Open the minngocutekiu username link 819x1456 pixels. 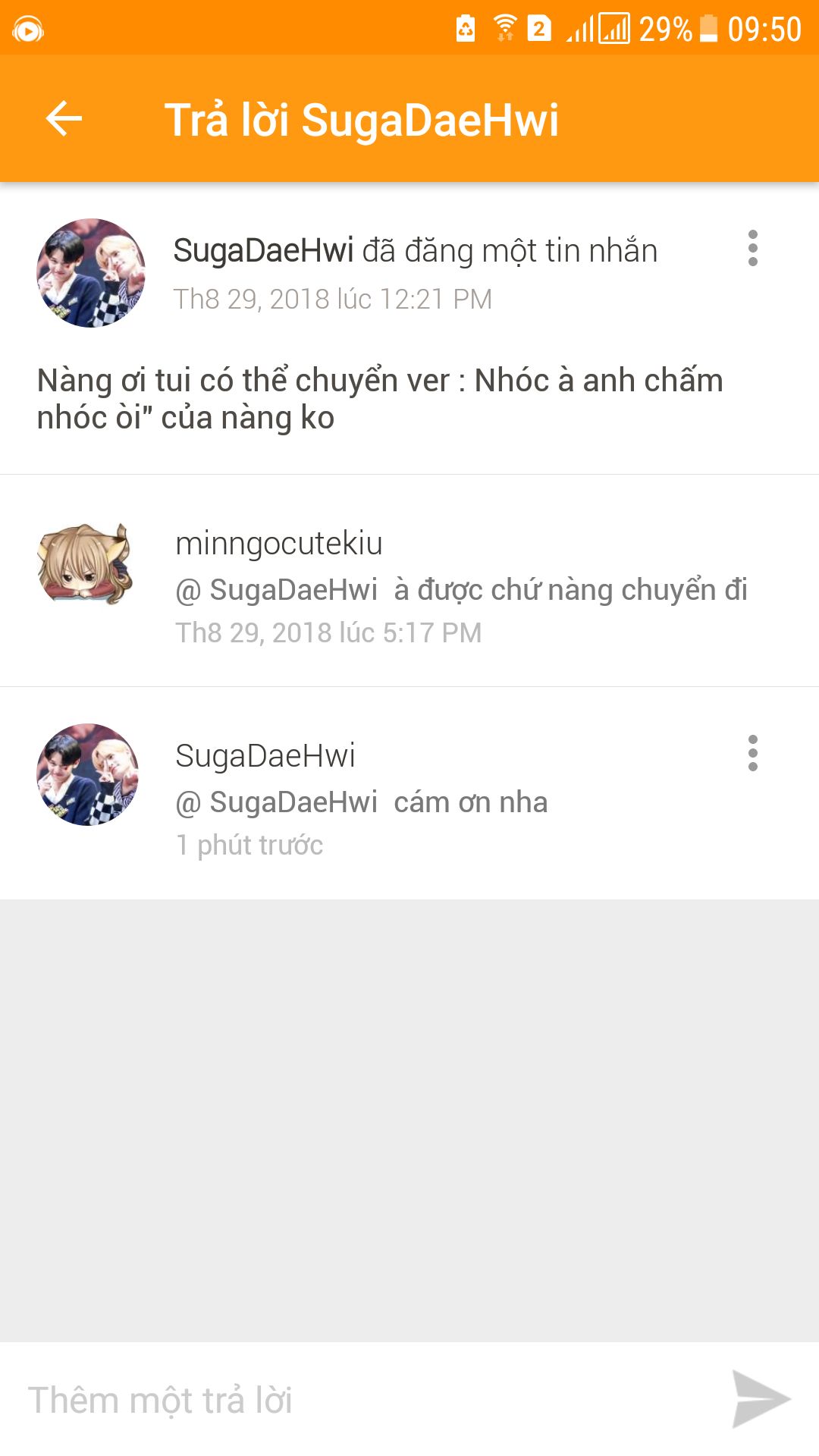coord(279,543)
